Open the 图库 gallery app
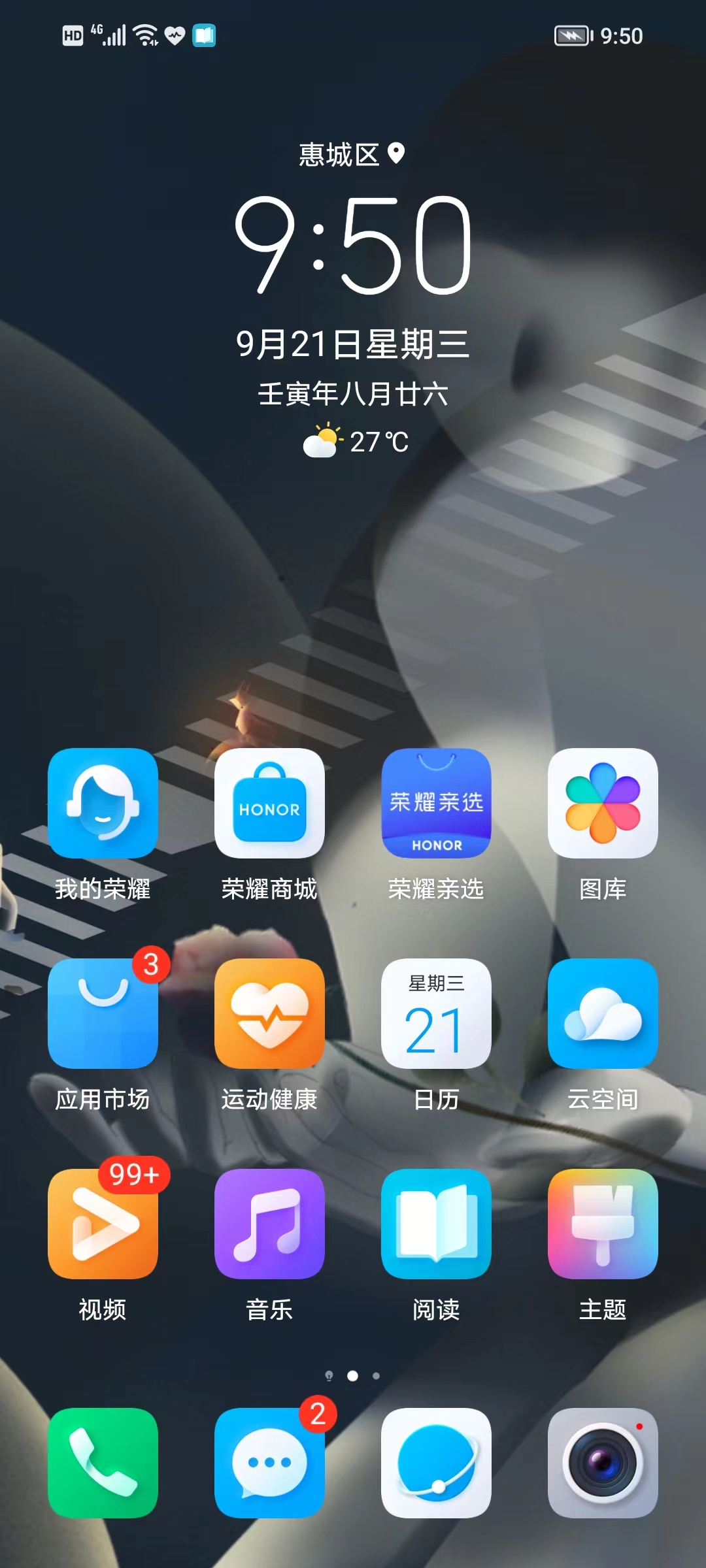Image resolution: width=706 pixels, height=1568 pixels. tap(603, 803)
